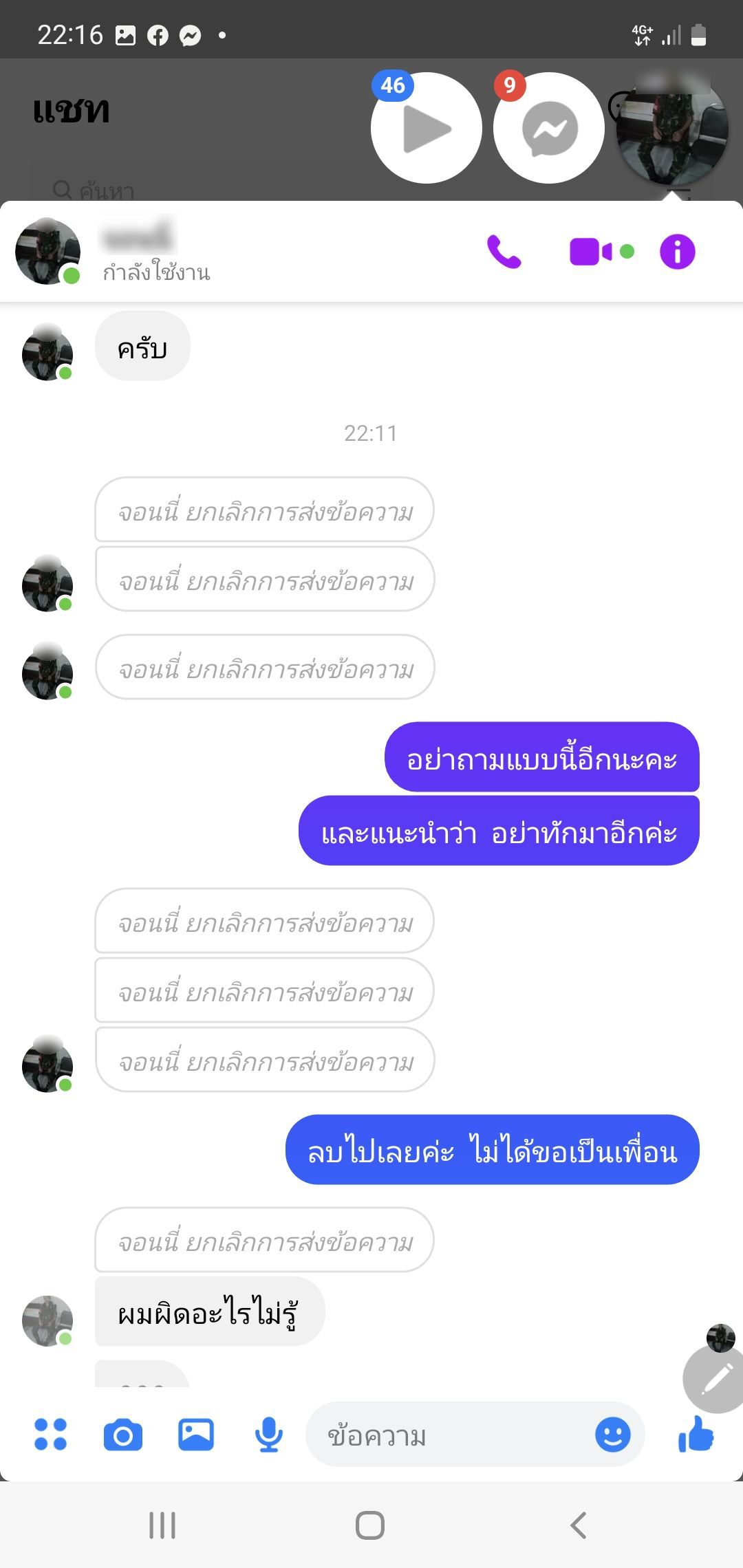Viewport: 743px width, 1568px height.
Task: Start a video call with this contact
Action: tap(591, 252)
